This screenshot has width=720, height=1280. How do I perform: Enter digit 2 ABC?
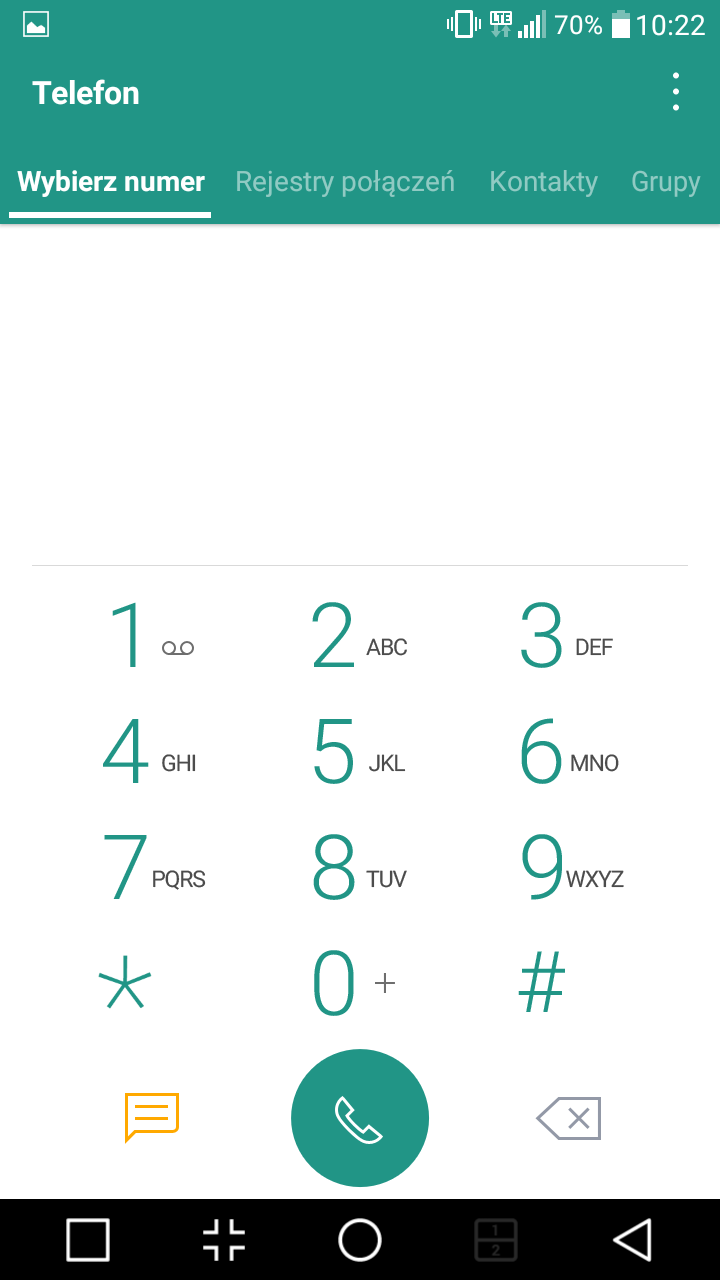(359, 636)
